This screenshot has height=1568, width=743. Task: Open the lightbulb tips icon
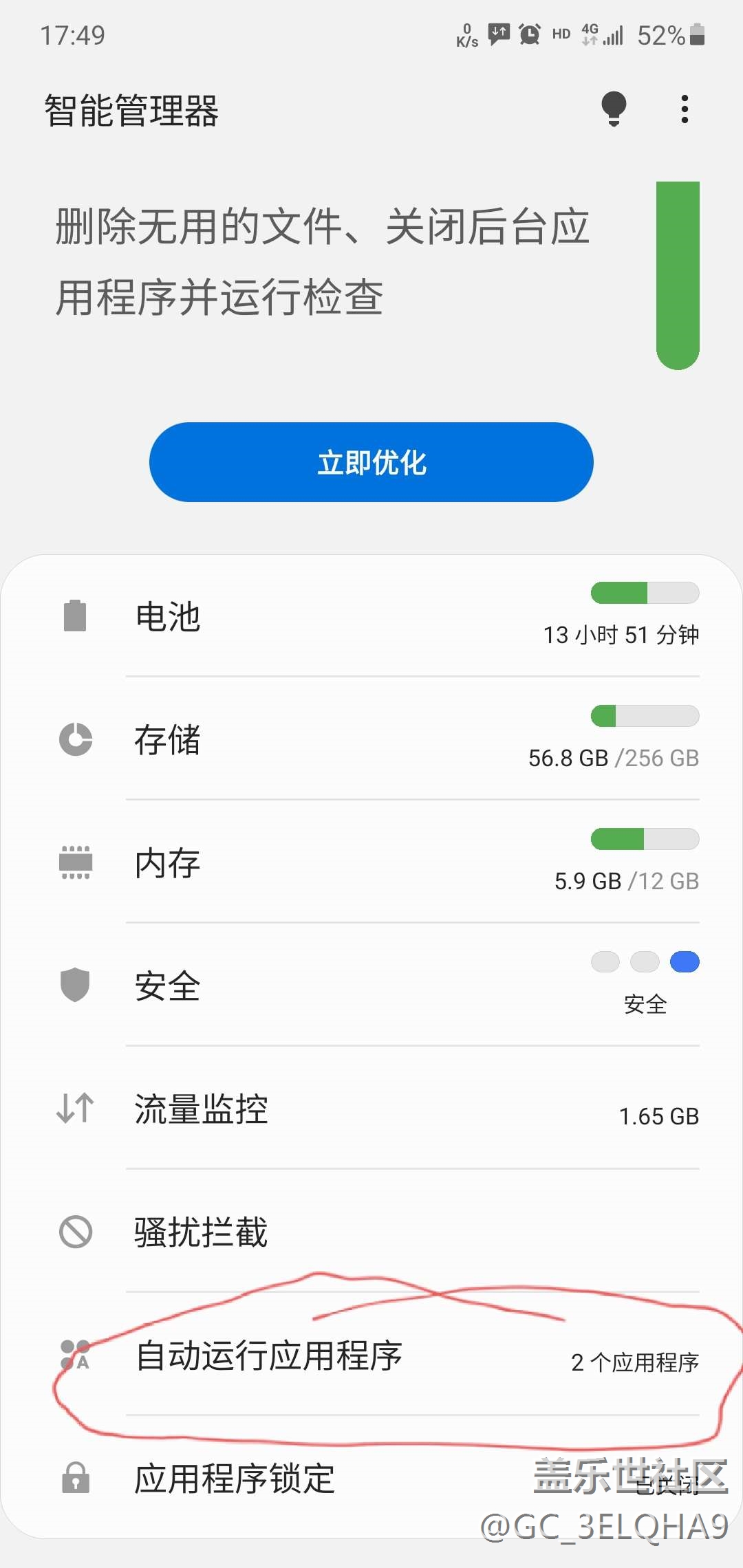(614, 109)
